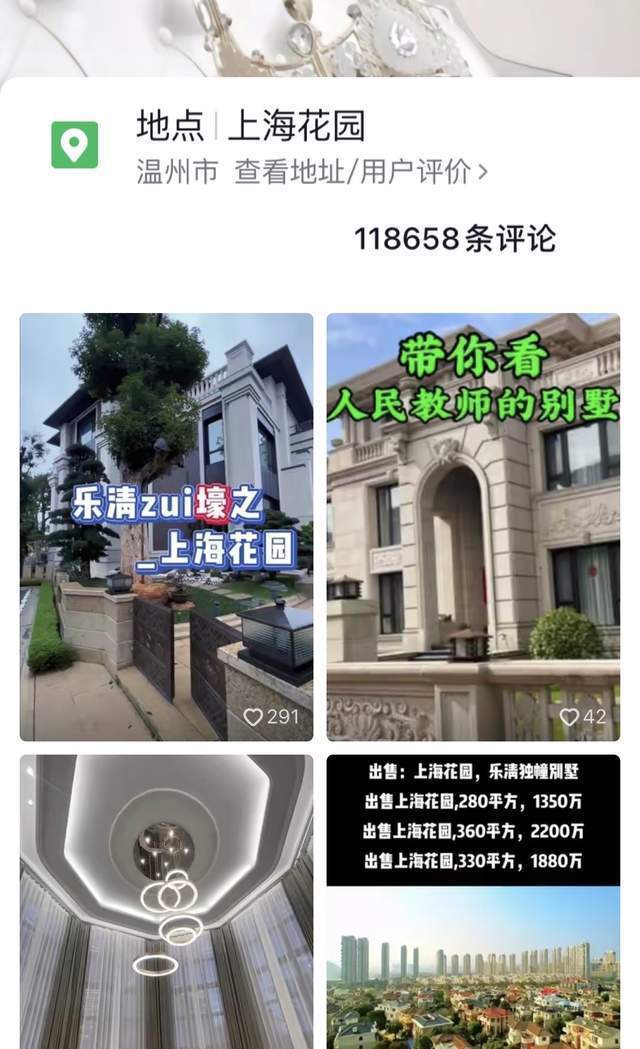Image resolution: width=640 pixels, height=1049 pixels.
Task: Open the 乐清zui壕之上海花园 video
Action: tap(167, 527)
